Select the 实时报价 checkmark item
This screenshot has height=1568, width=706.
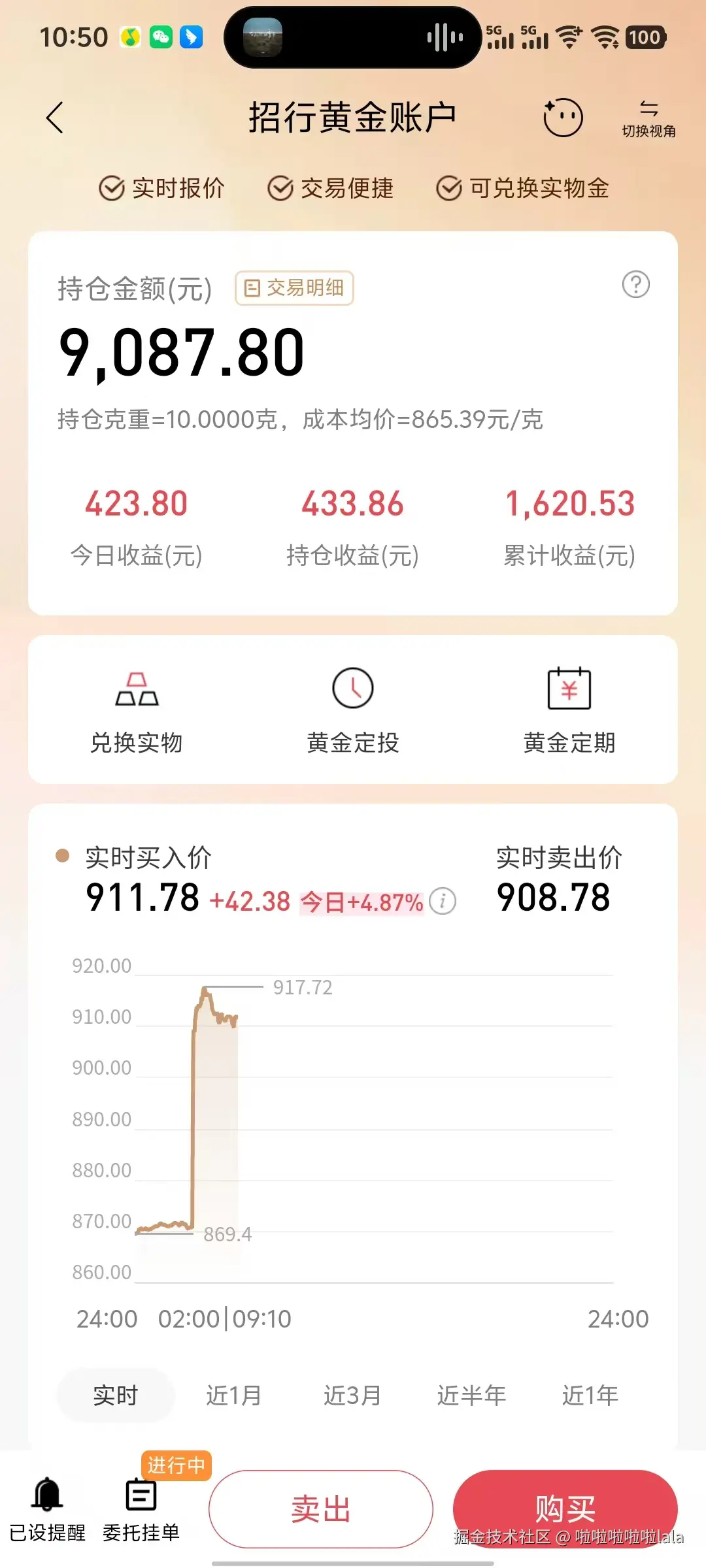pos(161,188)
